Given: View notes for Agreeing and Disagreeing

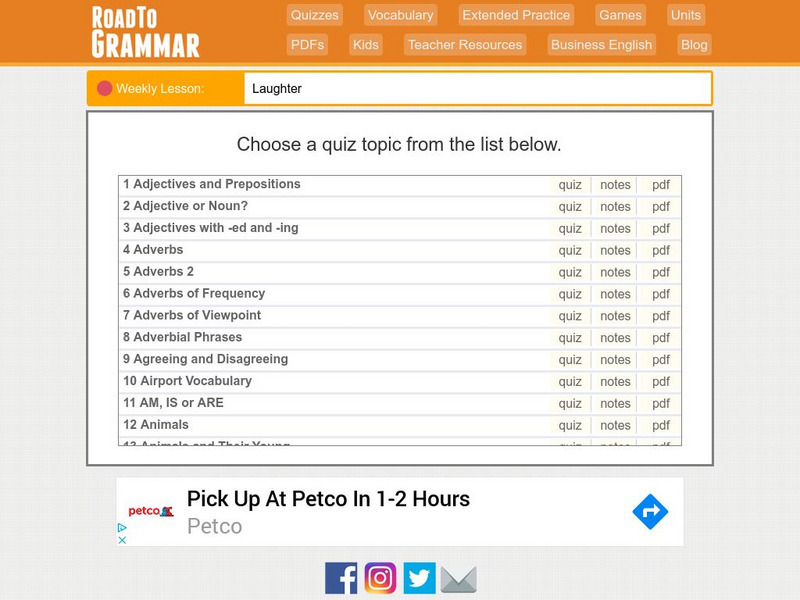Looking at the screenshot, I should point(615,360).
